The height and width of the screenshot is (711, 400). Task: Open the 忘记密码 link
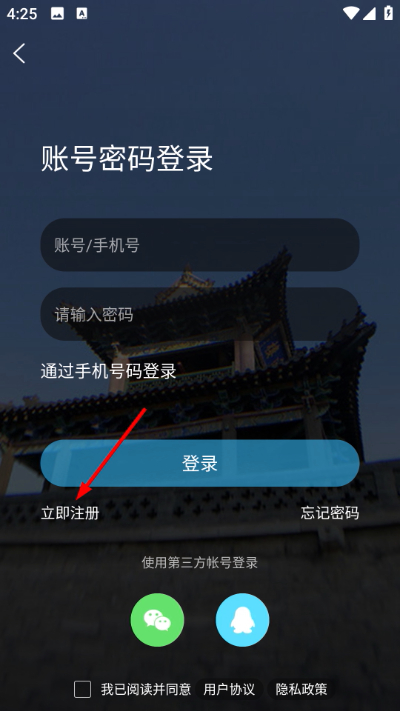pos(330,513)
